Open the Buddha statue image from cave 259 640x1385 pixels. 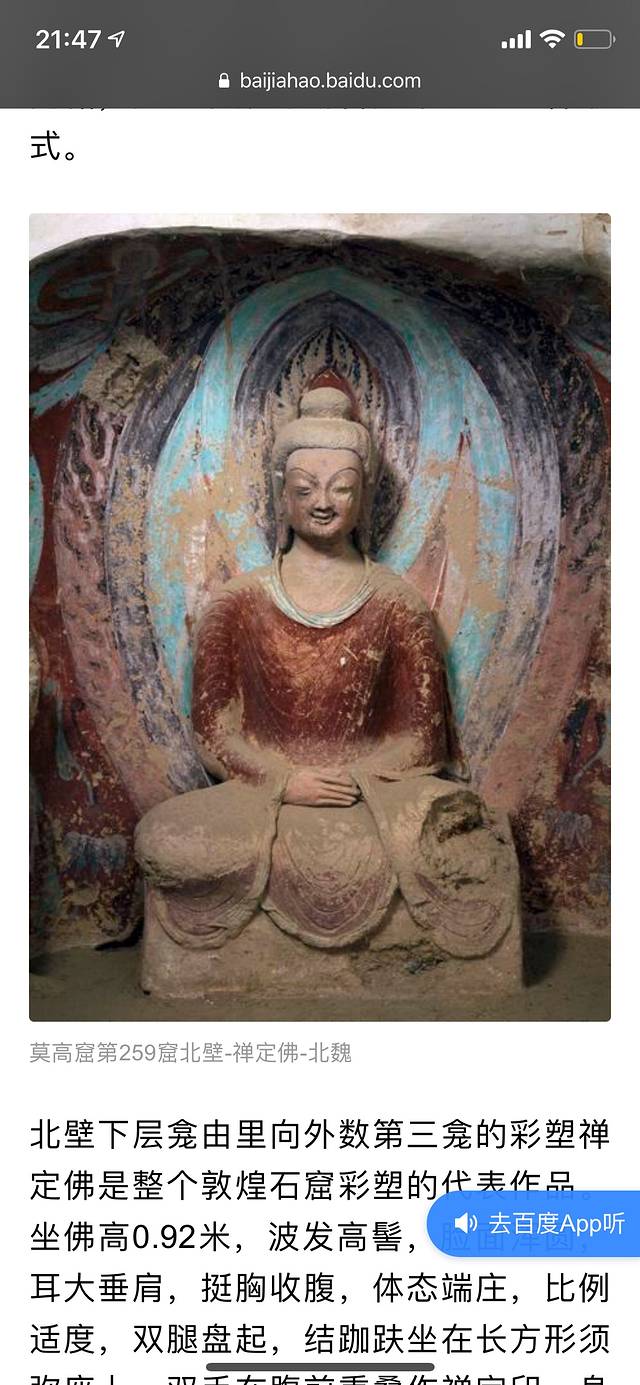(320, 617)
